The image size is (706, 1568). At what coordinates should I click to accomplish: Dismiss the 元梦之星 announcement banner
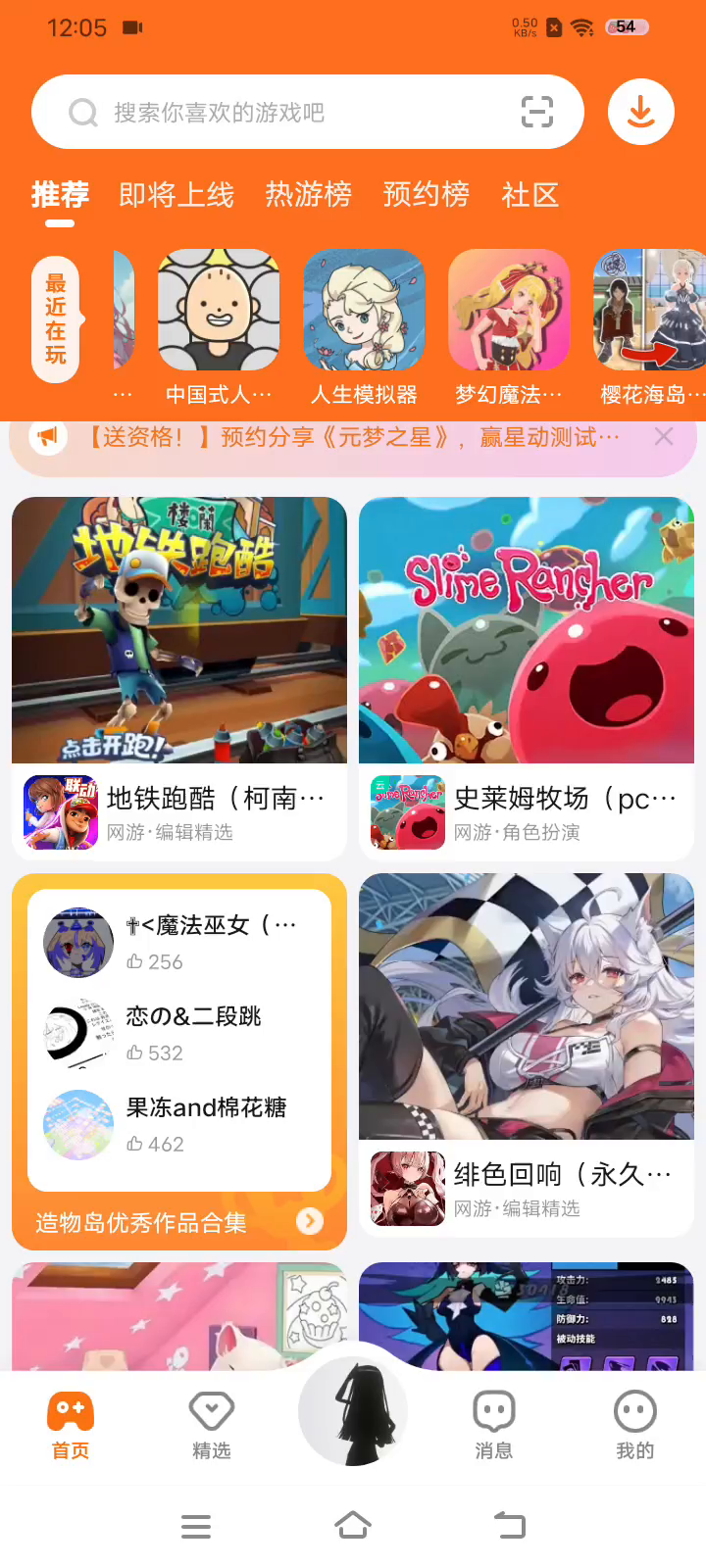(664, 437)
